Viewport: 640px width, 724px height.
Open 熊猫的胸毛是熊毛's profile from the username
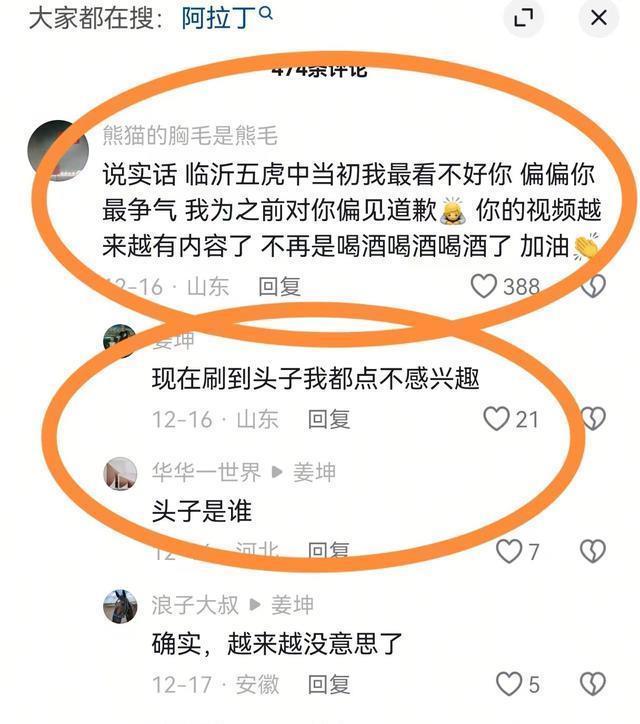click(190, 136)
